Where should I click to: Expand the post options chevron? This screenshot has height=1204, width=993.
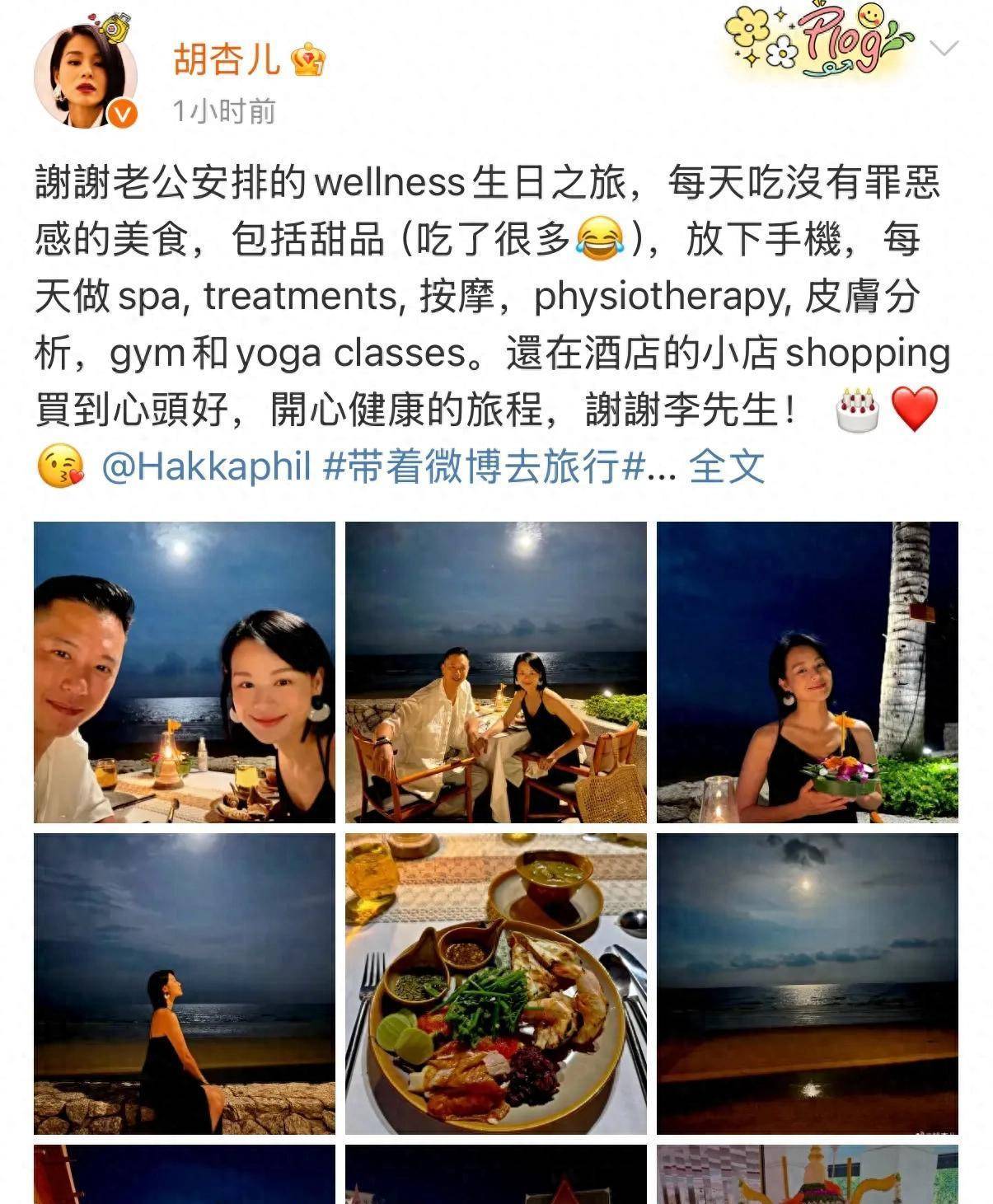point(943,49)
